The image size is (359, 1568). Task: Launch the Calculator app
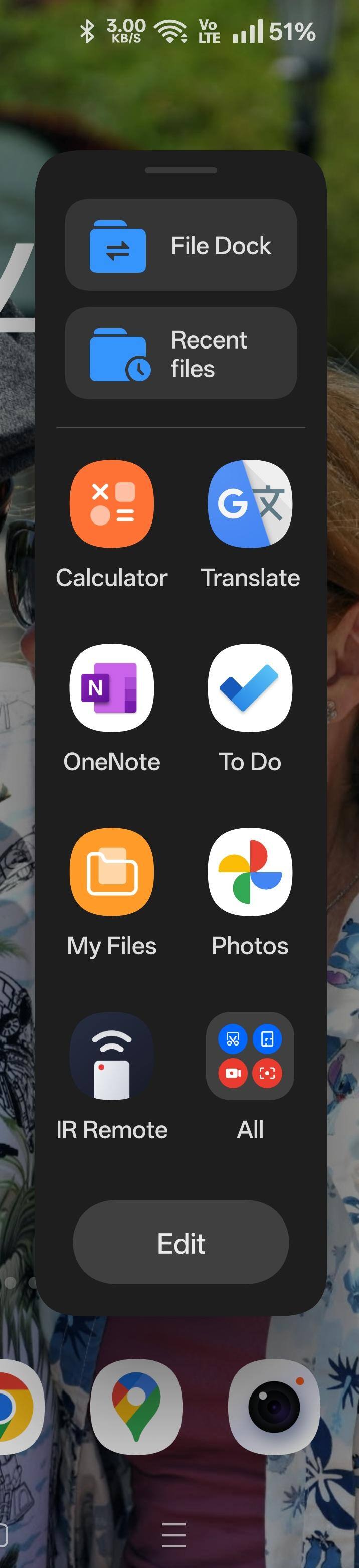pos(111,504)
